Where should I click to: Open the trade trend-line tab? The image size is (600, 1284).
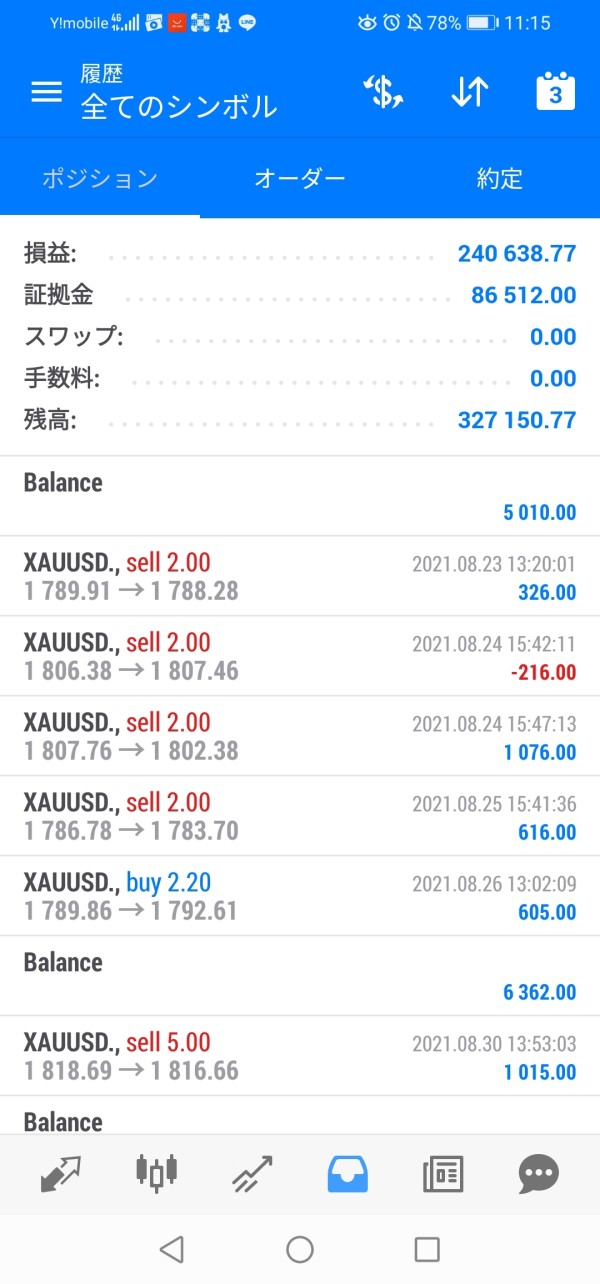coord(253,1173)
